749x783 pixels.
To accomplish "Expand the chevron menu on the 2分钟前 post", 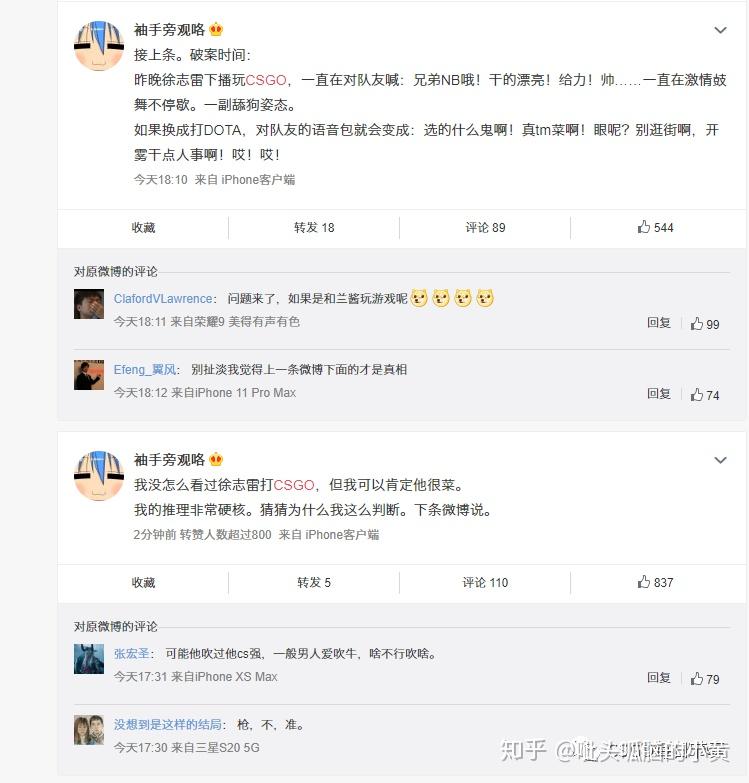I will [720, 460].
